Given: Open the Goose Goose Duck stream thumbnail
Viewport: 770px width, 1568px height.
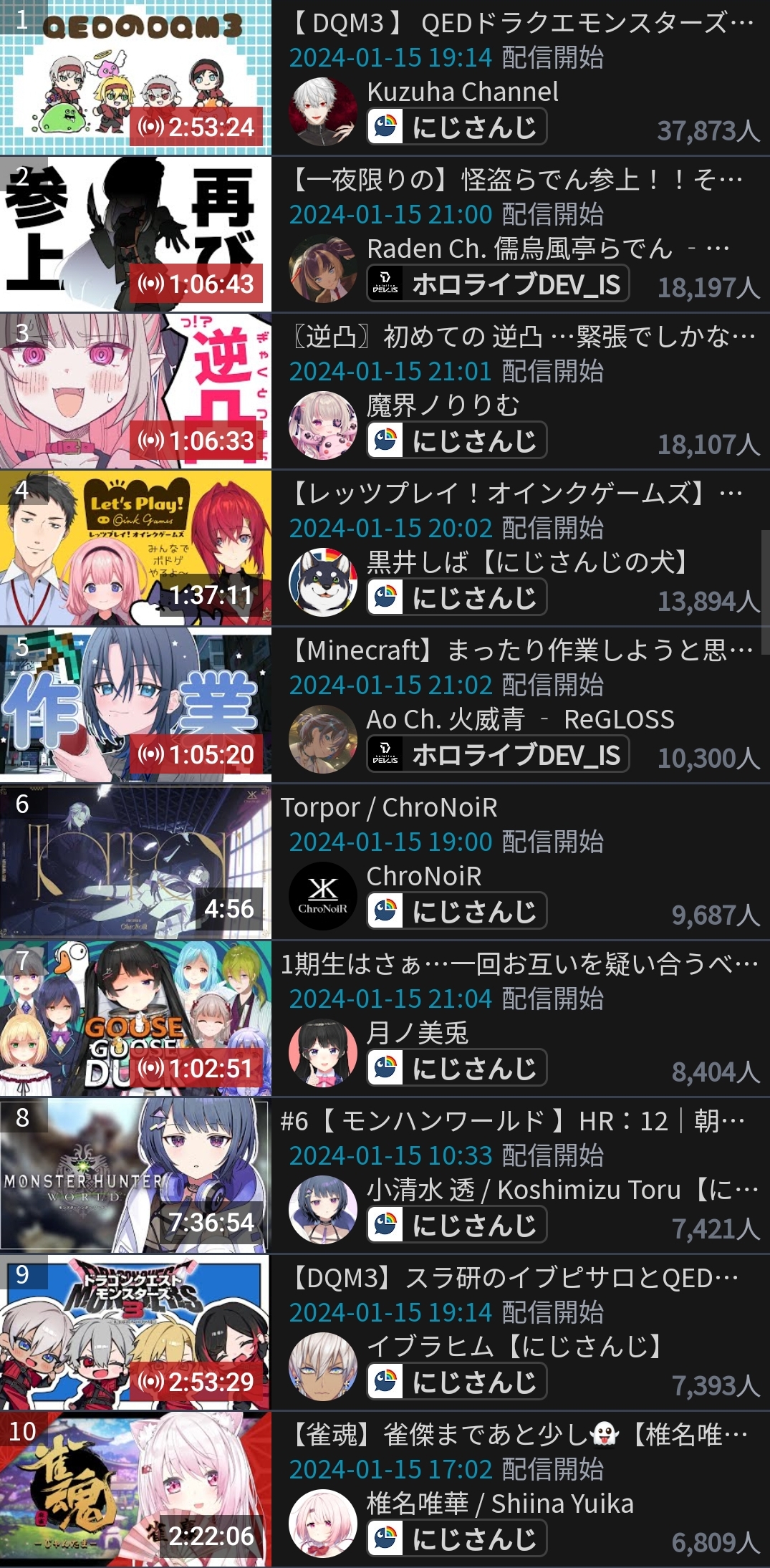Looking at the screenshot, I should (x=135, y=1019).
